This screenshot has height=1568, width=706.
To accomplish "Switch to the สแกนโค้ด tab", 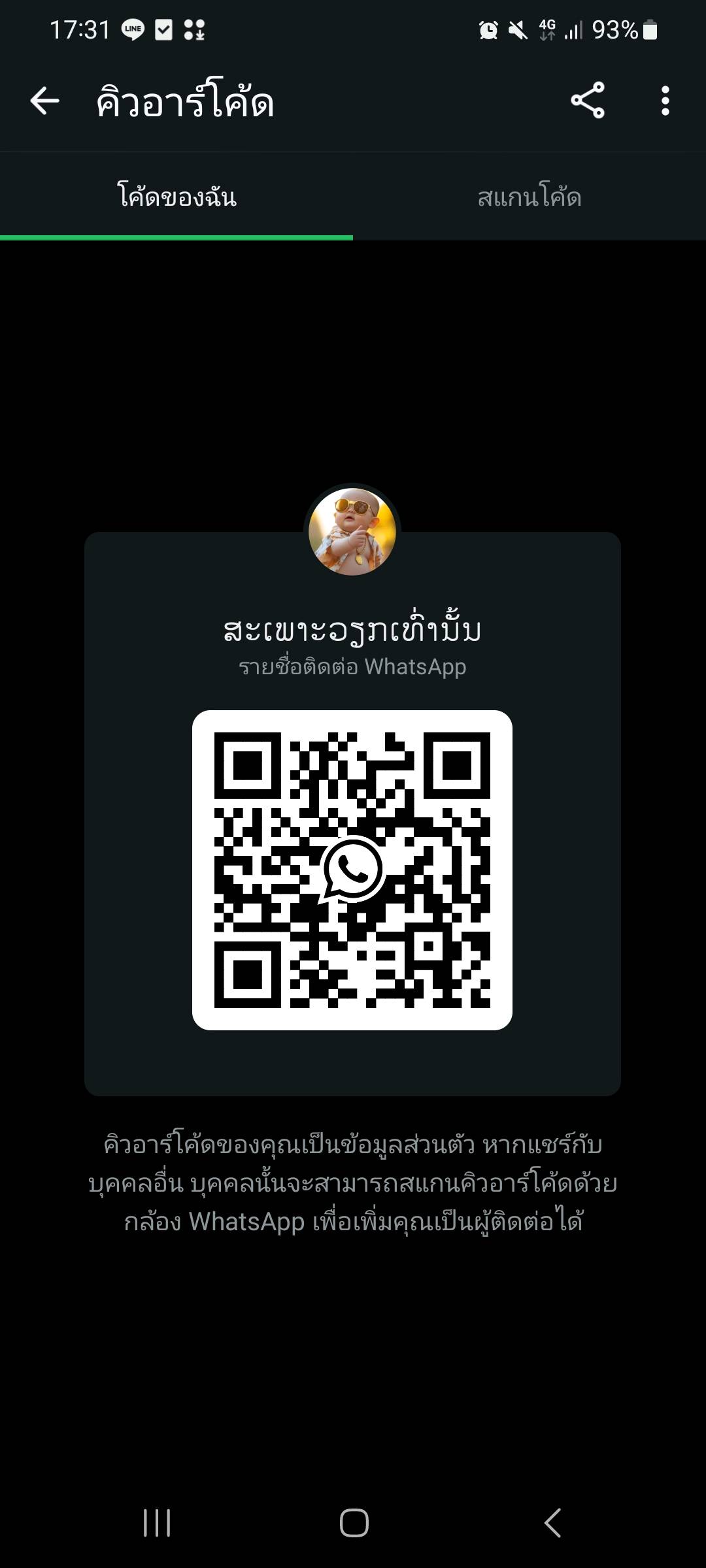I will click(x=529, y=197).
